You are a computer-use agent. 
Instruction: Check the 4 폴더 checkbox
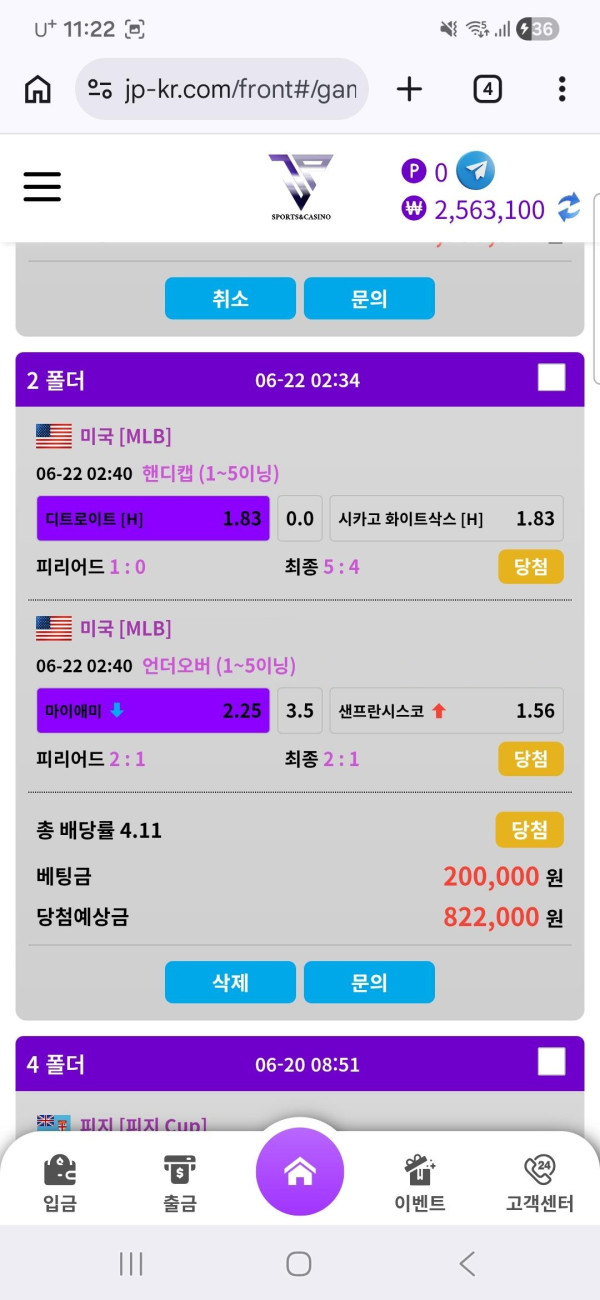[551, 1061]
